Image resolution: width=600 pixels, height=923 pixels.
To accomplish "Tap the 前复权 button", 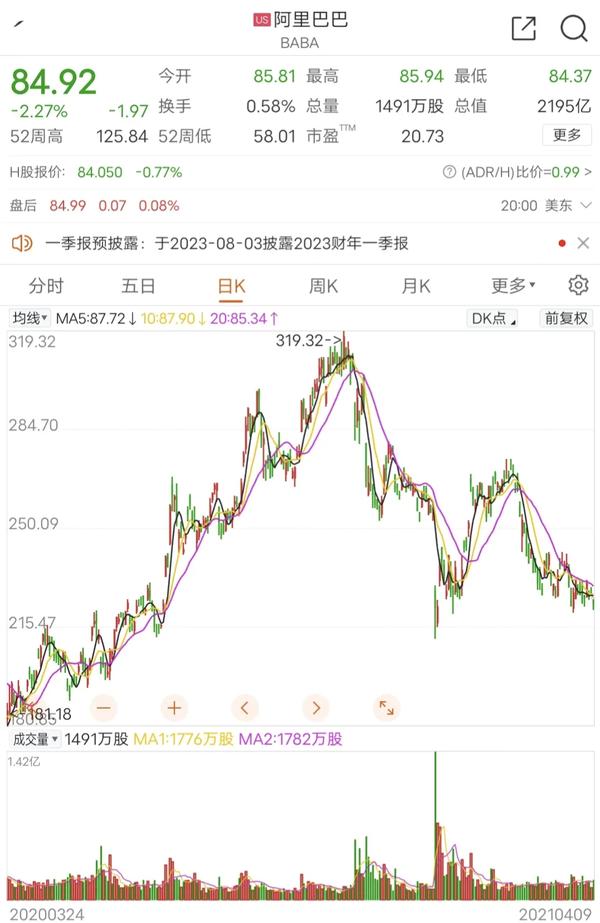I will coord(566,319).
